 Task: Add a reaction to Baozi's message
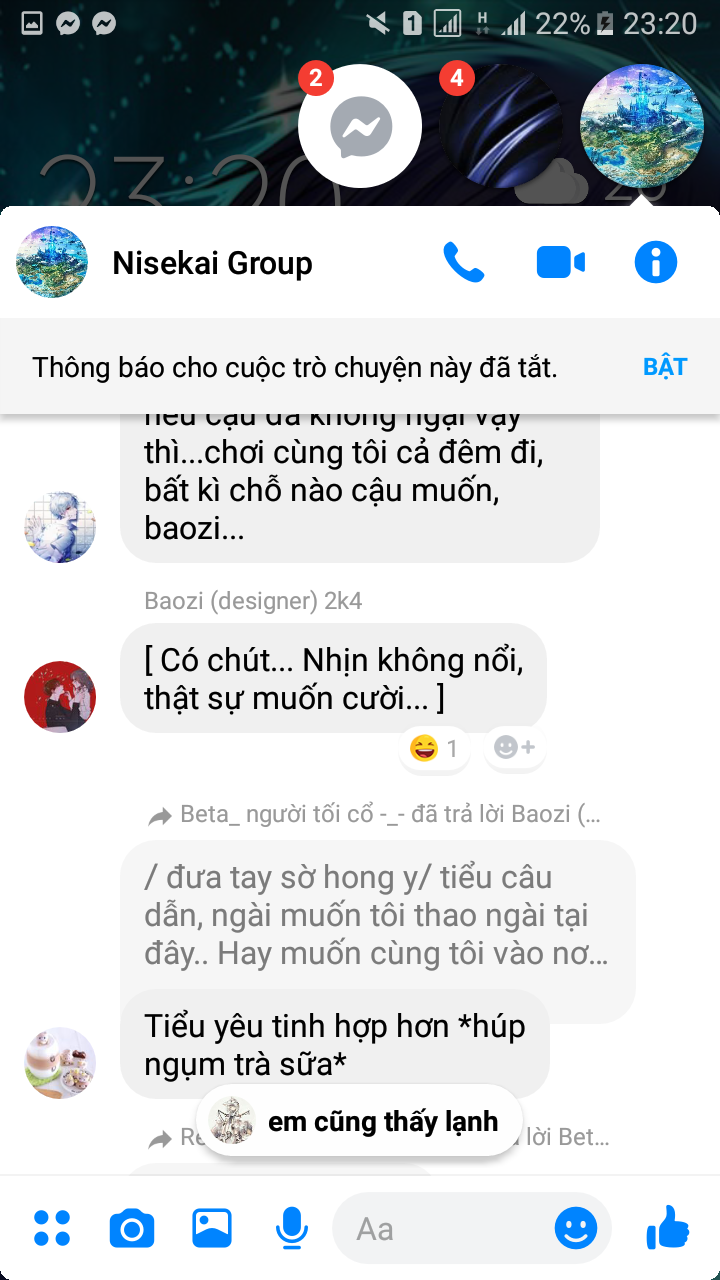click(x=514, y=748)
